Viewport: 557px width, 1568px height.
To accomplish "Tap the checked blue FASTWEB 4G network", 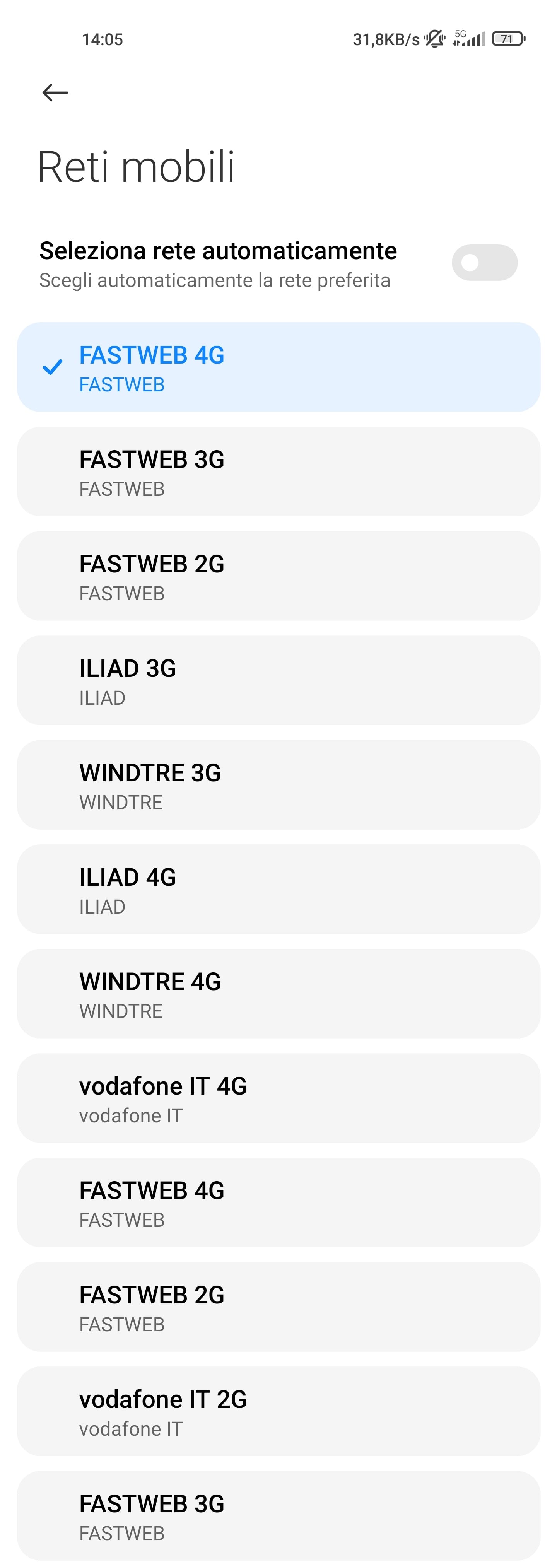I will (x=278, y=367).
